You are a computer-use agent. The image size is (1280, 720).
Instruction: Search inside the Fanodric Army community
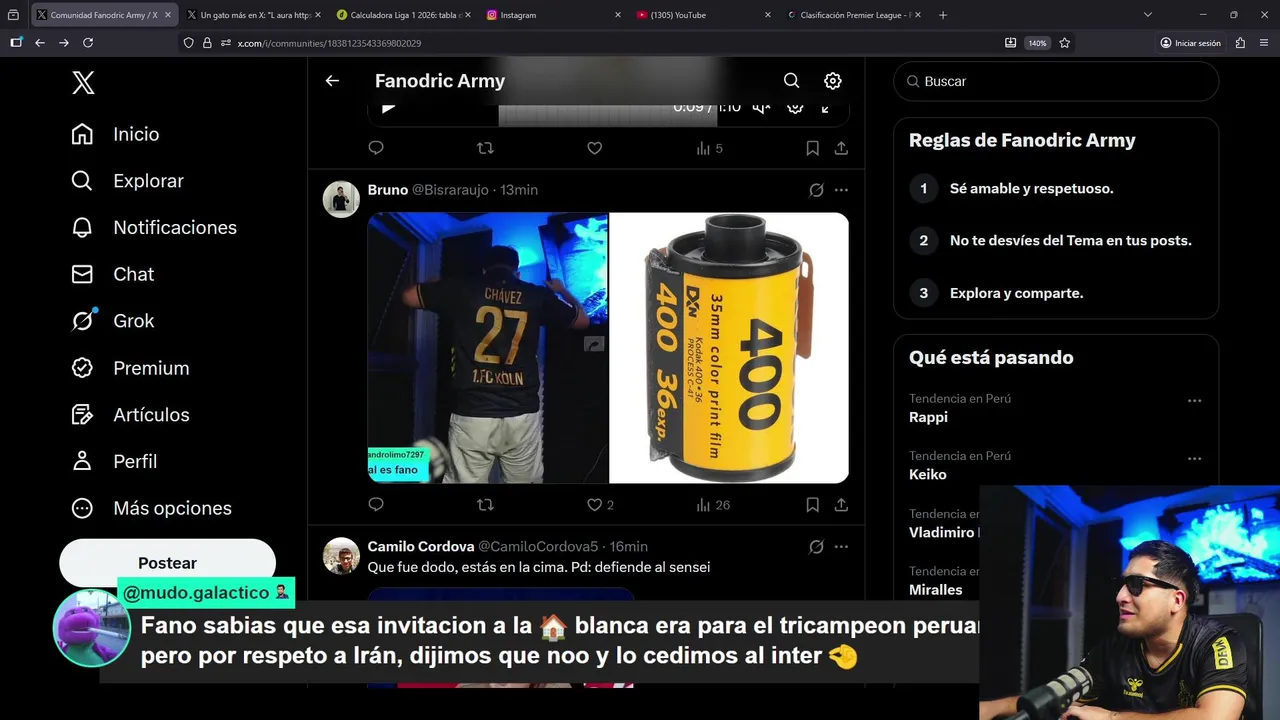tap(791, 81)
